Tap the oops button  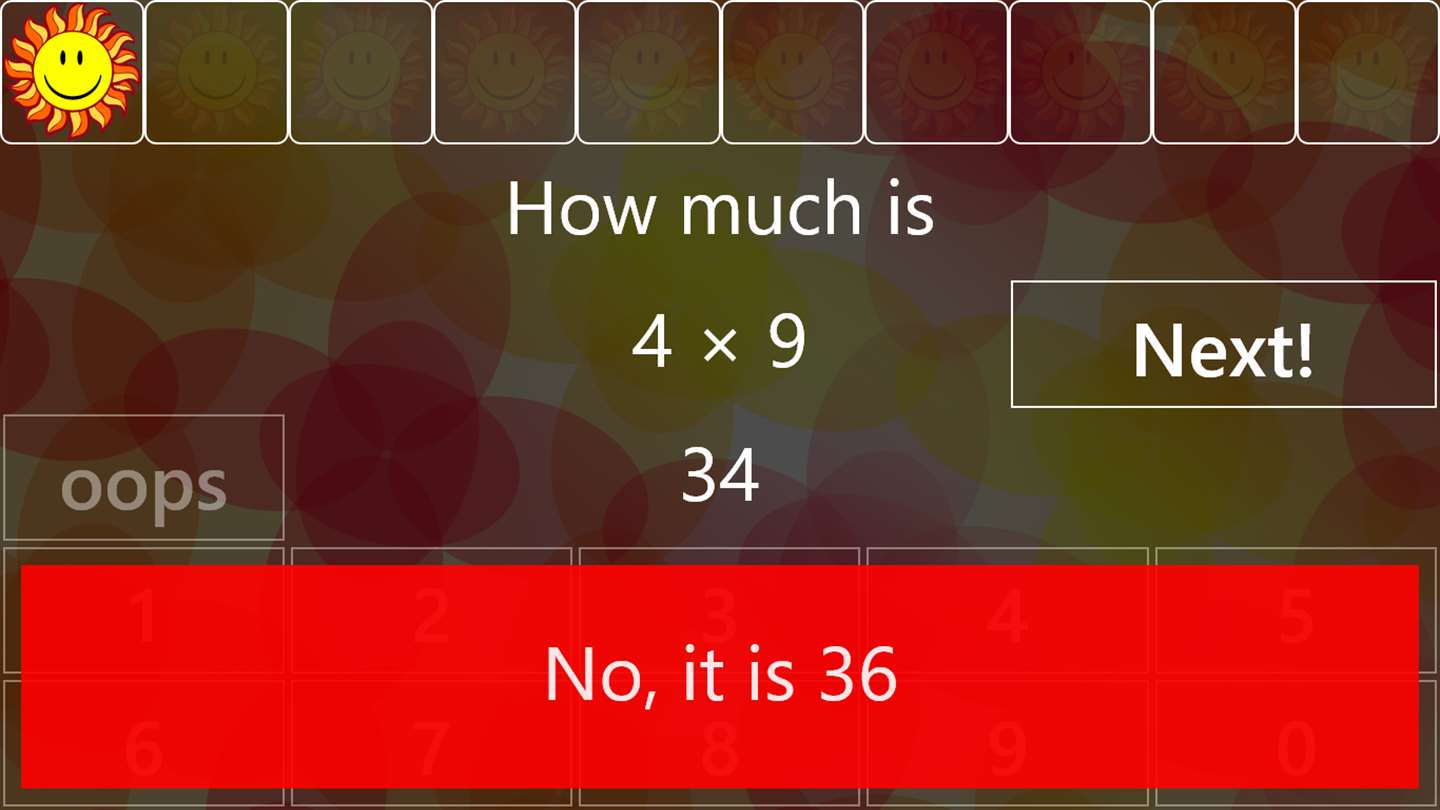[x=144, y=479]
